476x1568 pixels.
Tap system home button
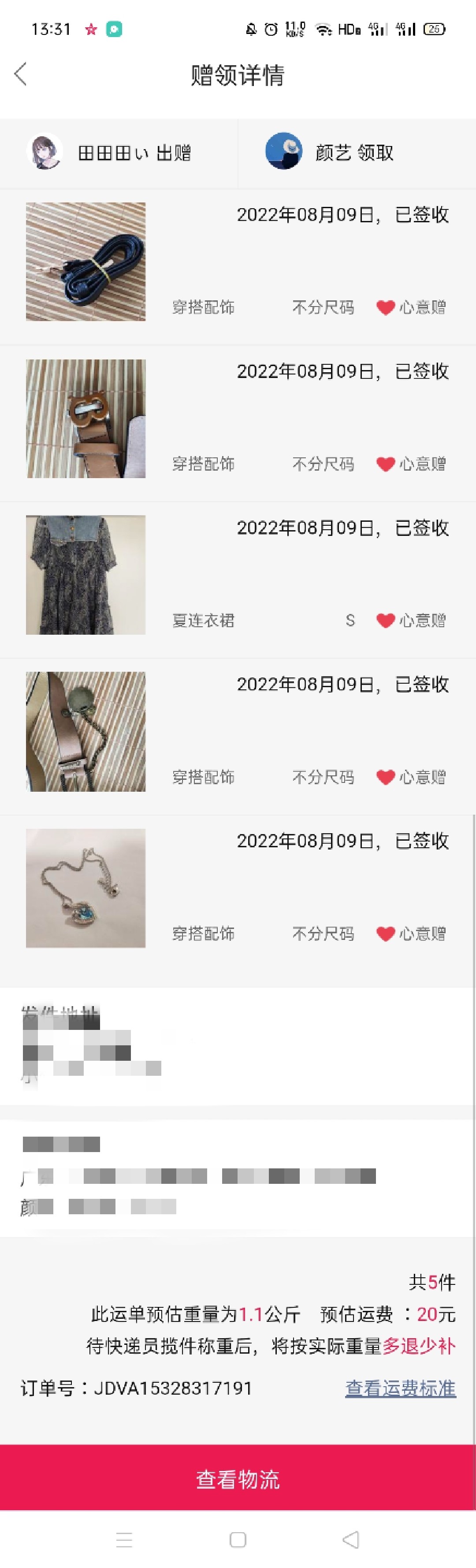click(238, 1540)
